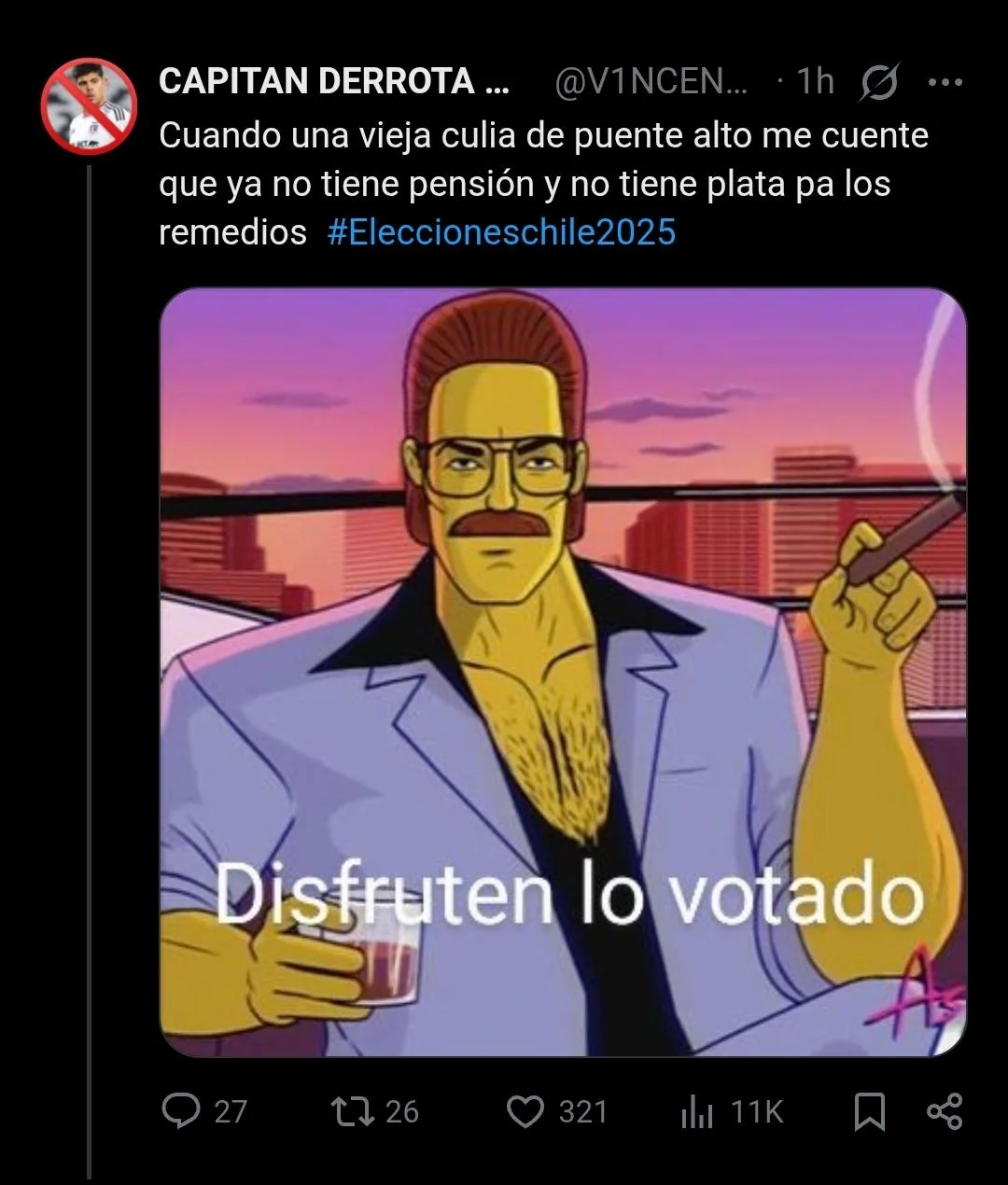The height and width of the screenshot is (1185, 1008).
Task: Share this tweet
Action: (x=945, y=1111)
